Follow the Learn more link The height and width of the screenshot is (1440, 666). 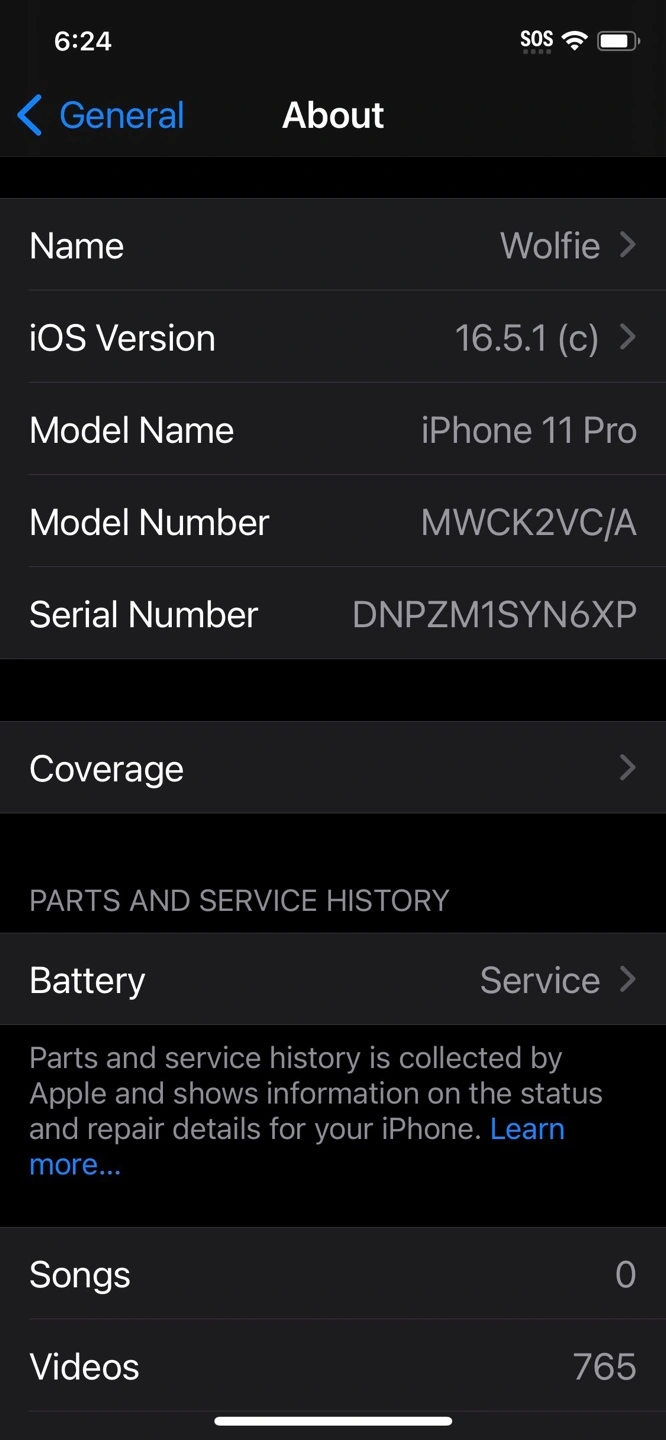coord(527,1129)
